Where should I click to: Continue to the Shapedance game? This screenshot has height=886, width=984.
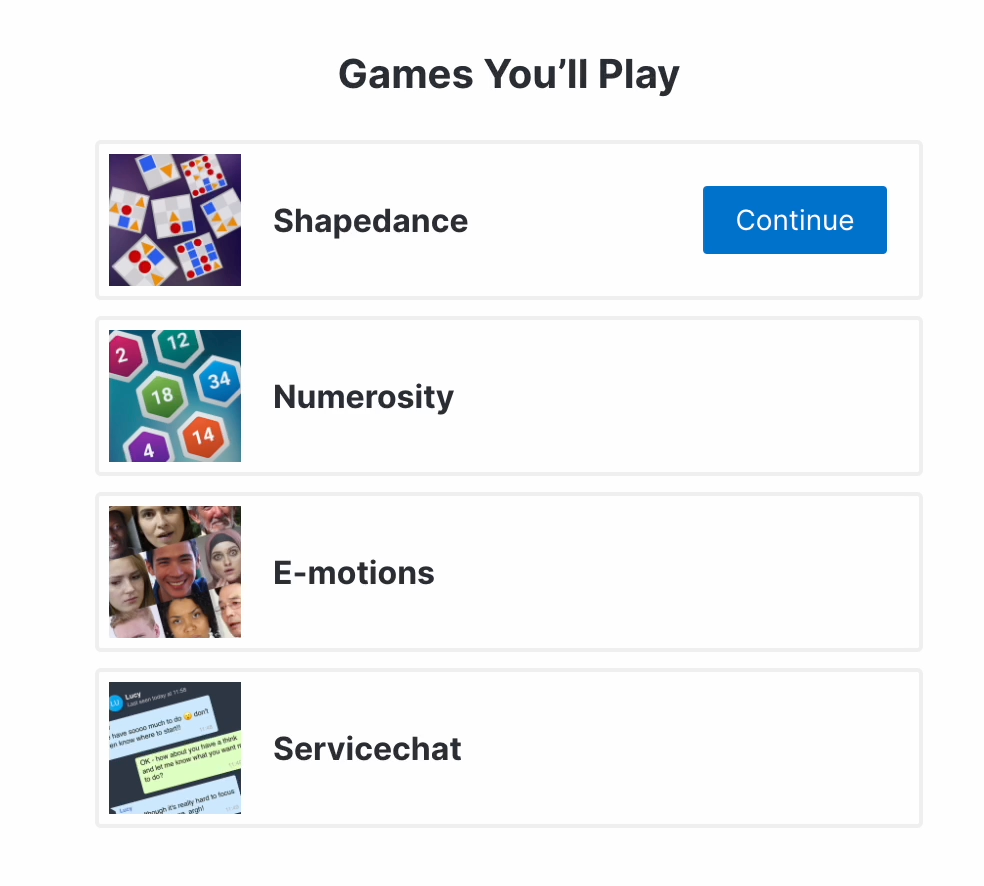794,220
